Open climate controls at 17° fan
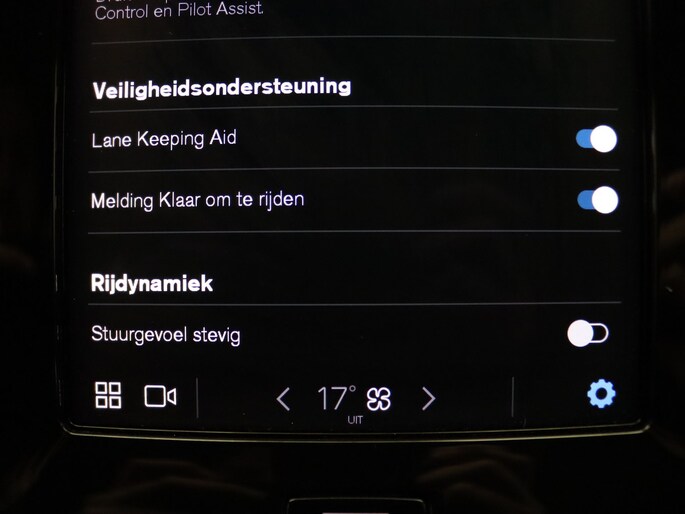Viewport: 685px width, 514px height. pyautogui.click(x=354, y=399)
